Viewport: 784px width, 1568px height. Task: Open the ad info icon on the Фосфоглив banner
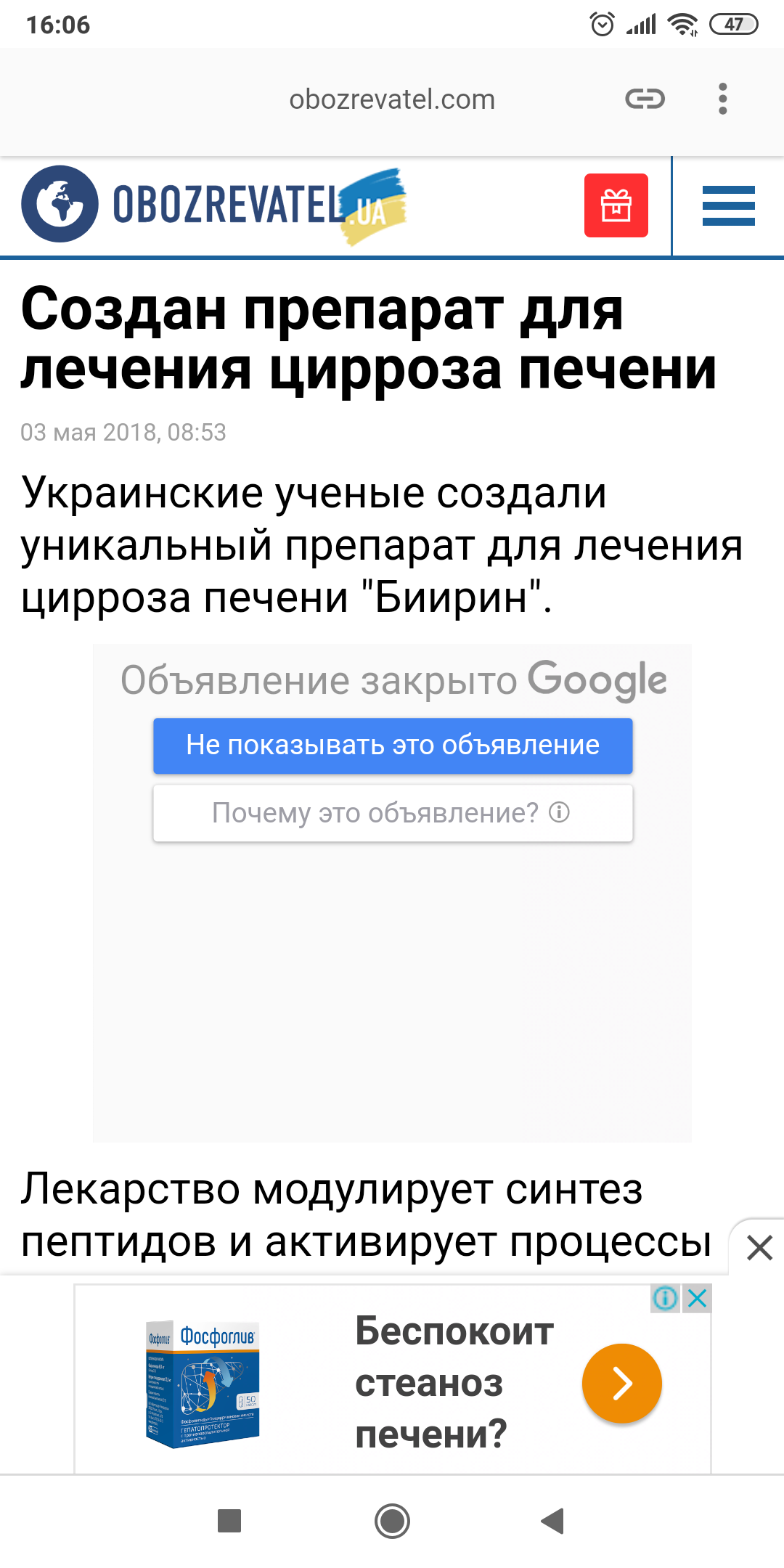[x=665, y=1298]
